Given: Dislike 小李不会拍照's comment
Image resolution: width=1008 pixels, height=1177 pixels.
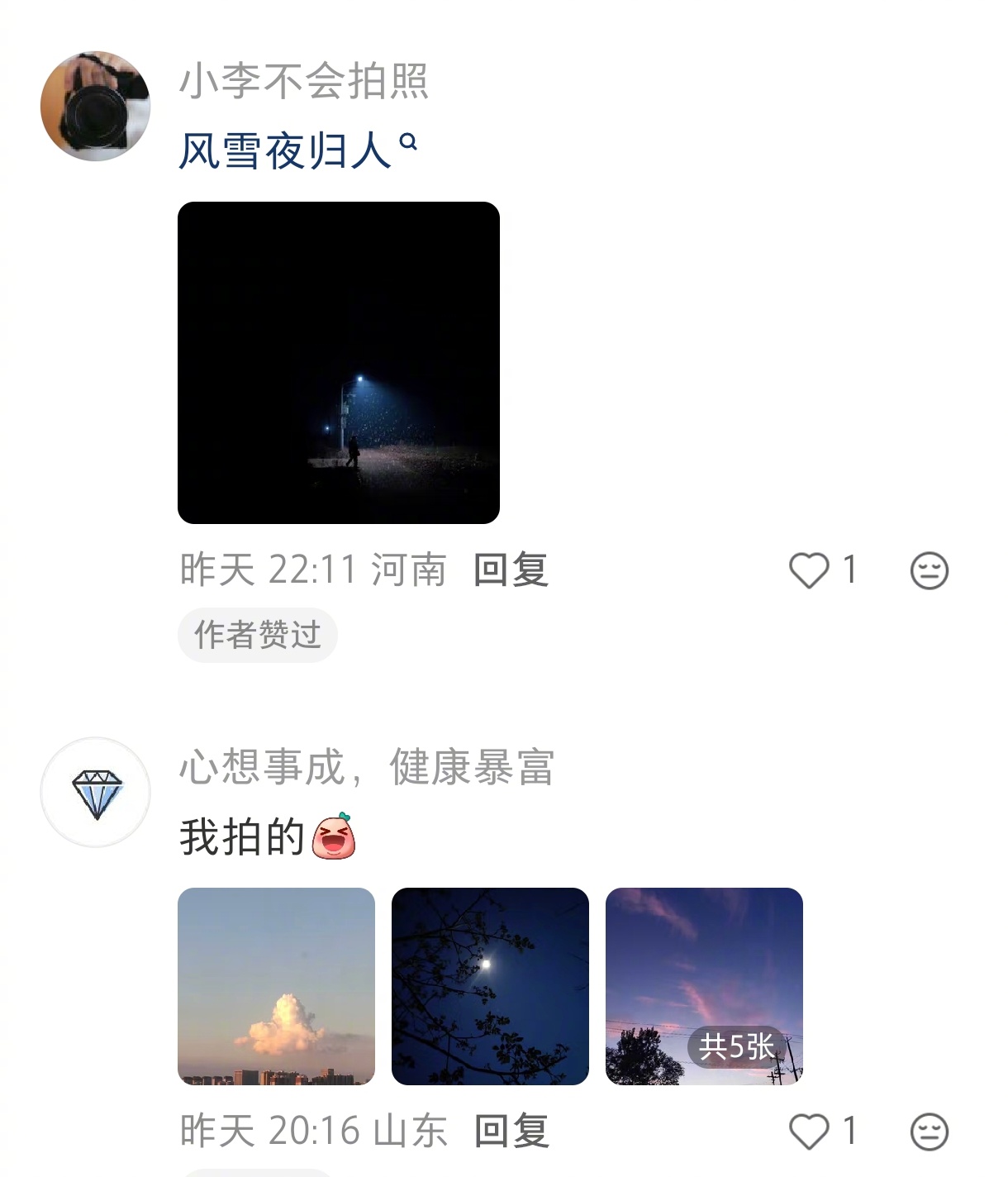Looking at the screenshot, I should [x=929, y=570].
